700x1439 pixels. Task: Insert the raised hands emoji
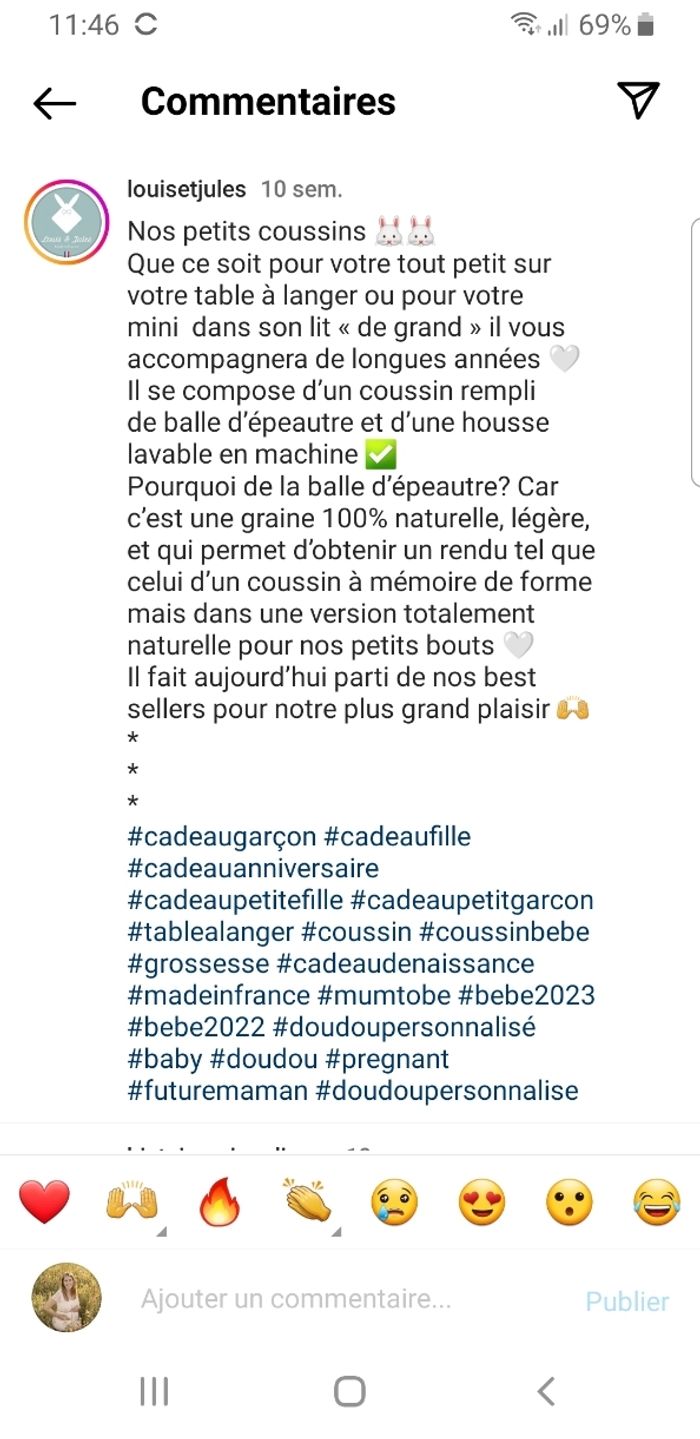132,1202
